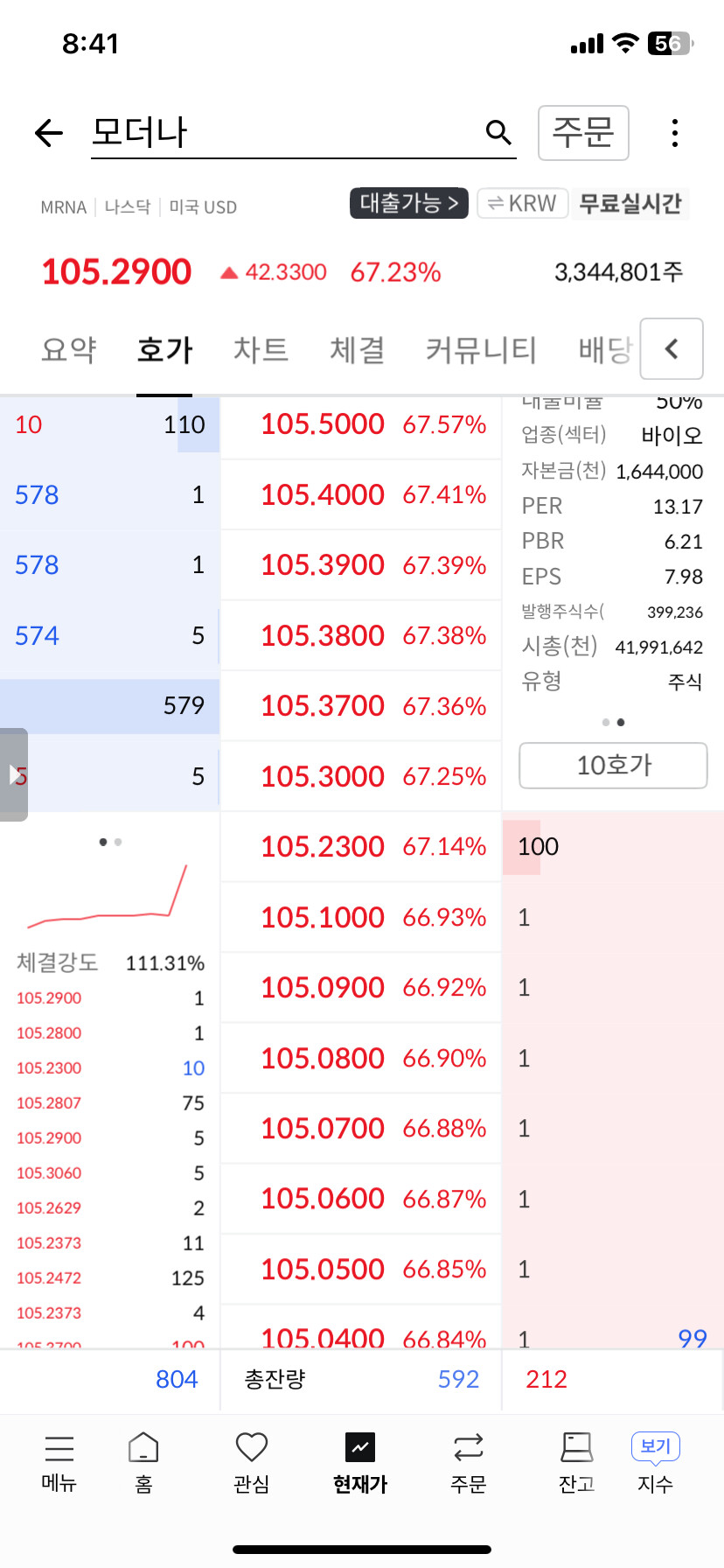Tap the 대출가능 badge

409,203
